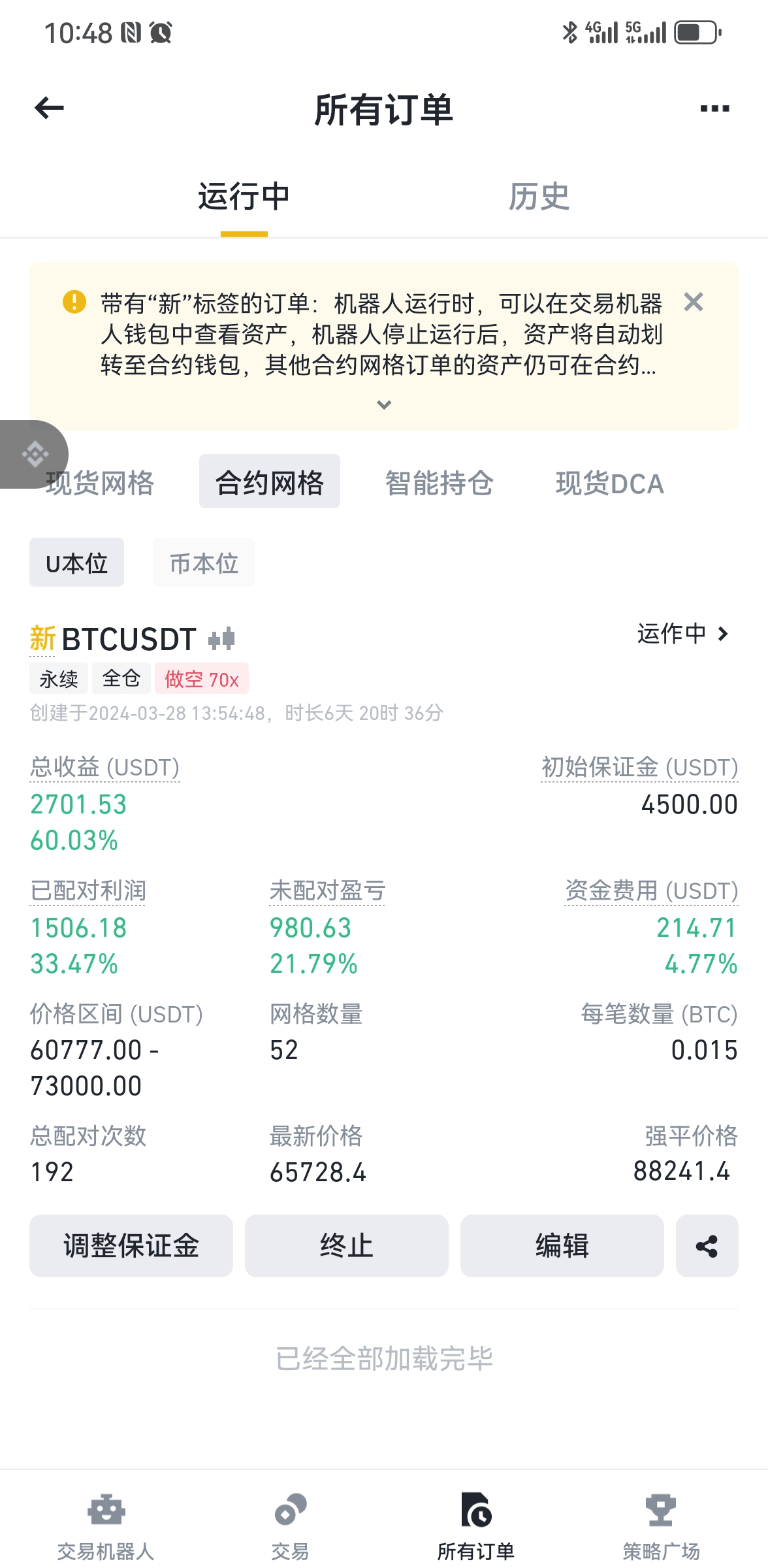The width and height of the screenshot is (768, 1568).
Task: Switch to 现货网格 category
Action: pos(101,483)
